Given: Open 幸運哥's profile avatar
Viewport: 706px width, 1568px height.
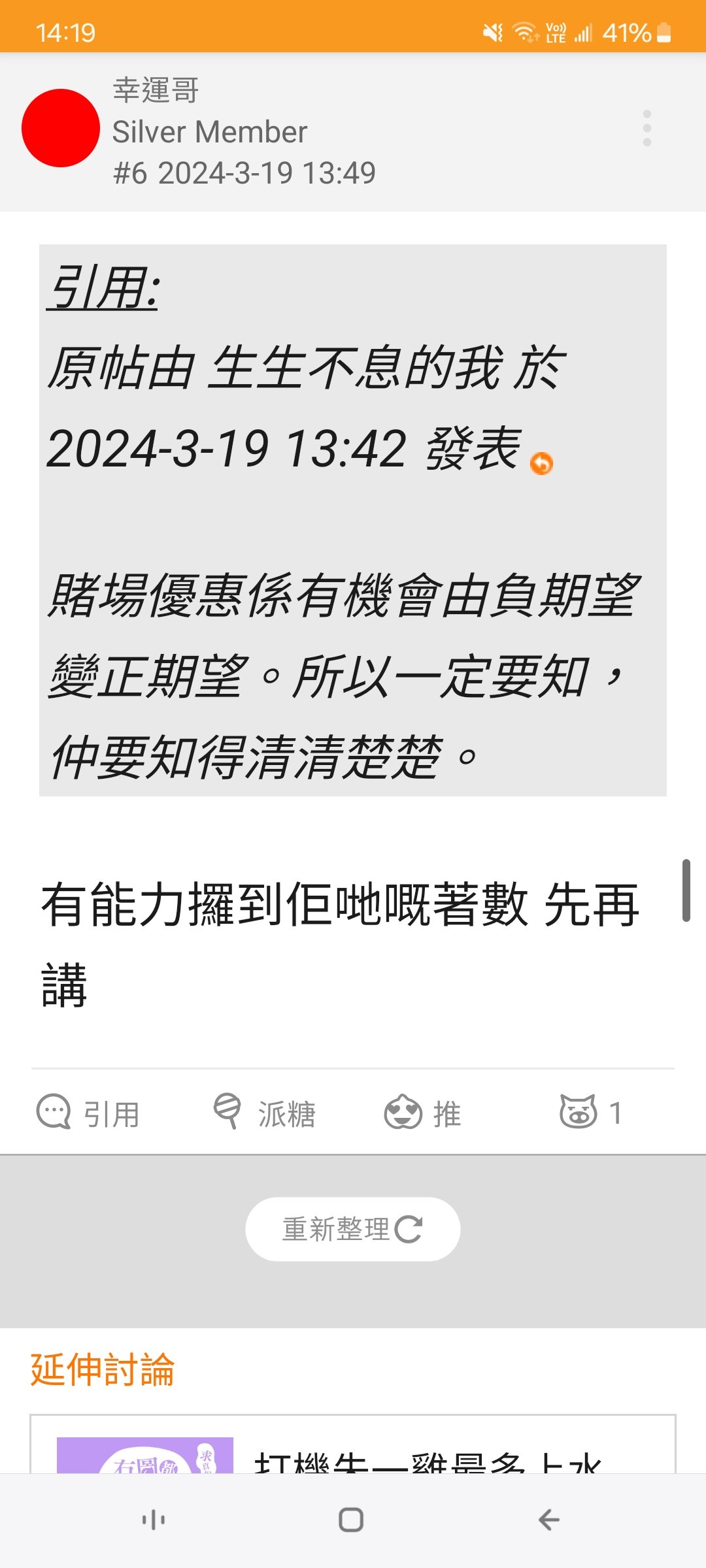Looking at the screenshot, I should click(61, 129).
